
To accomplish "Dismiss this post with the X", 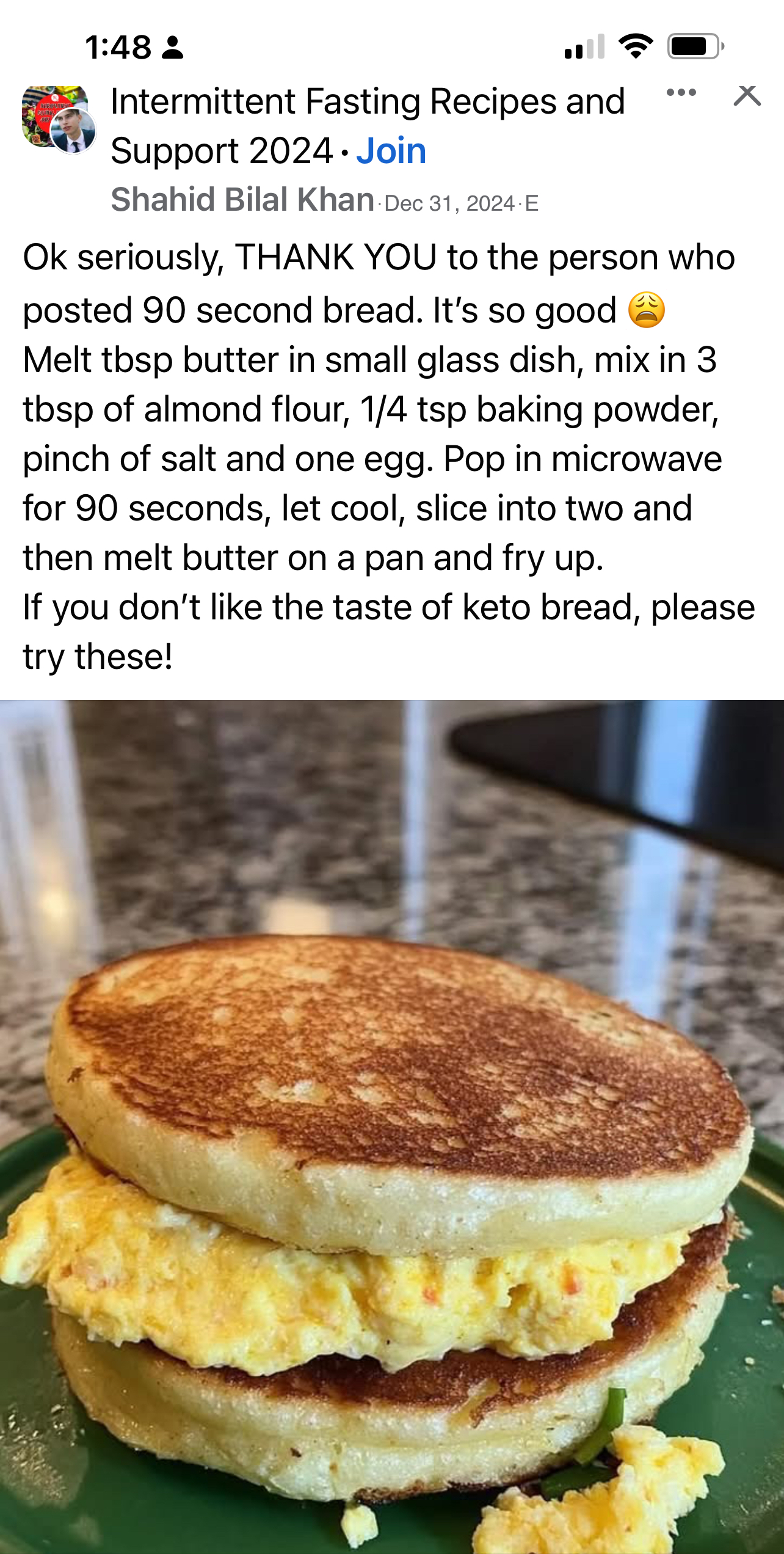I will pos(747,96).
